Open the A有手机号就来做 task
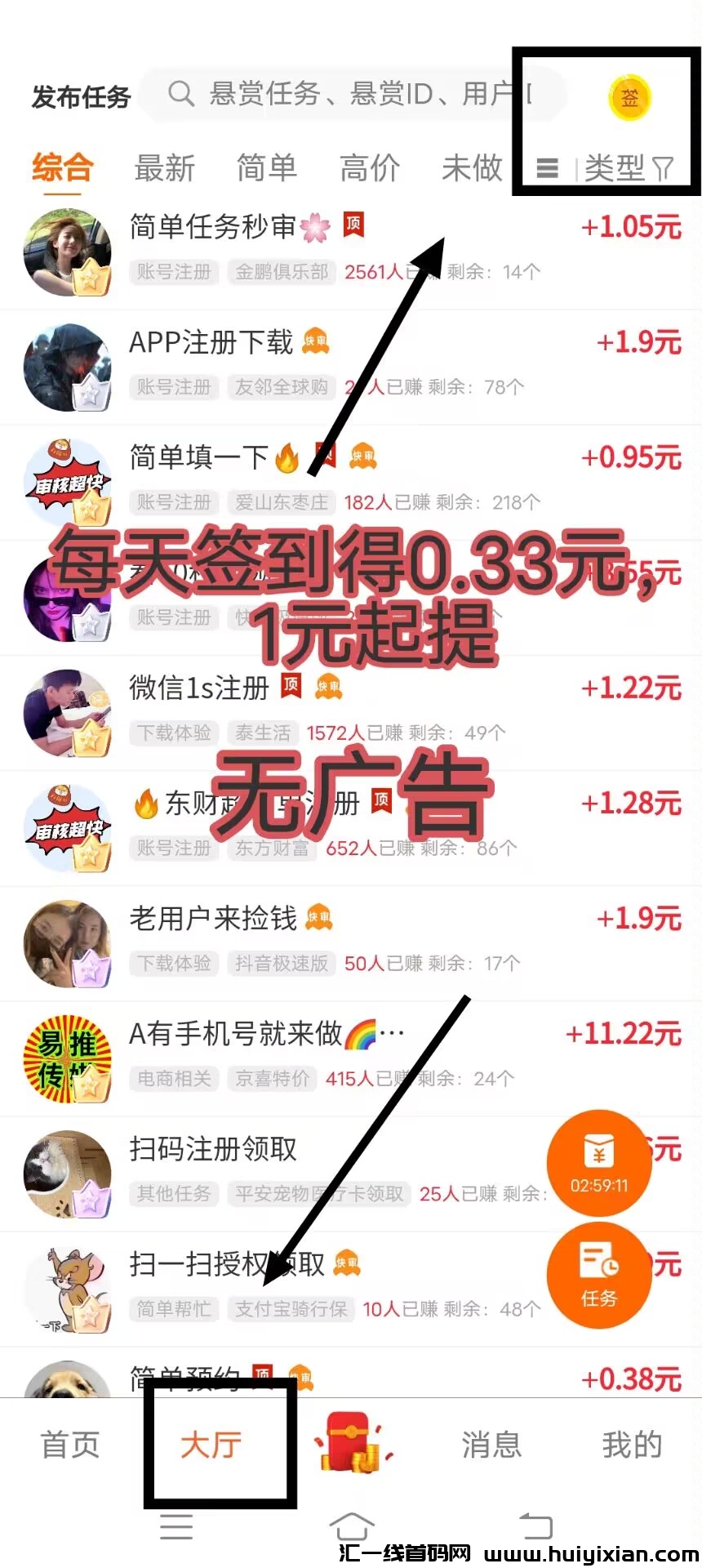The image size is (702, 1568). point(235,1034)
